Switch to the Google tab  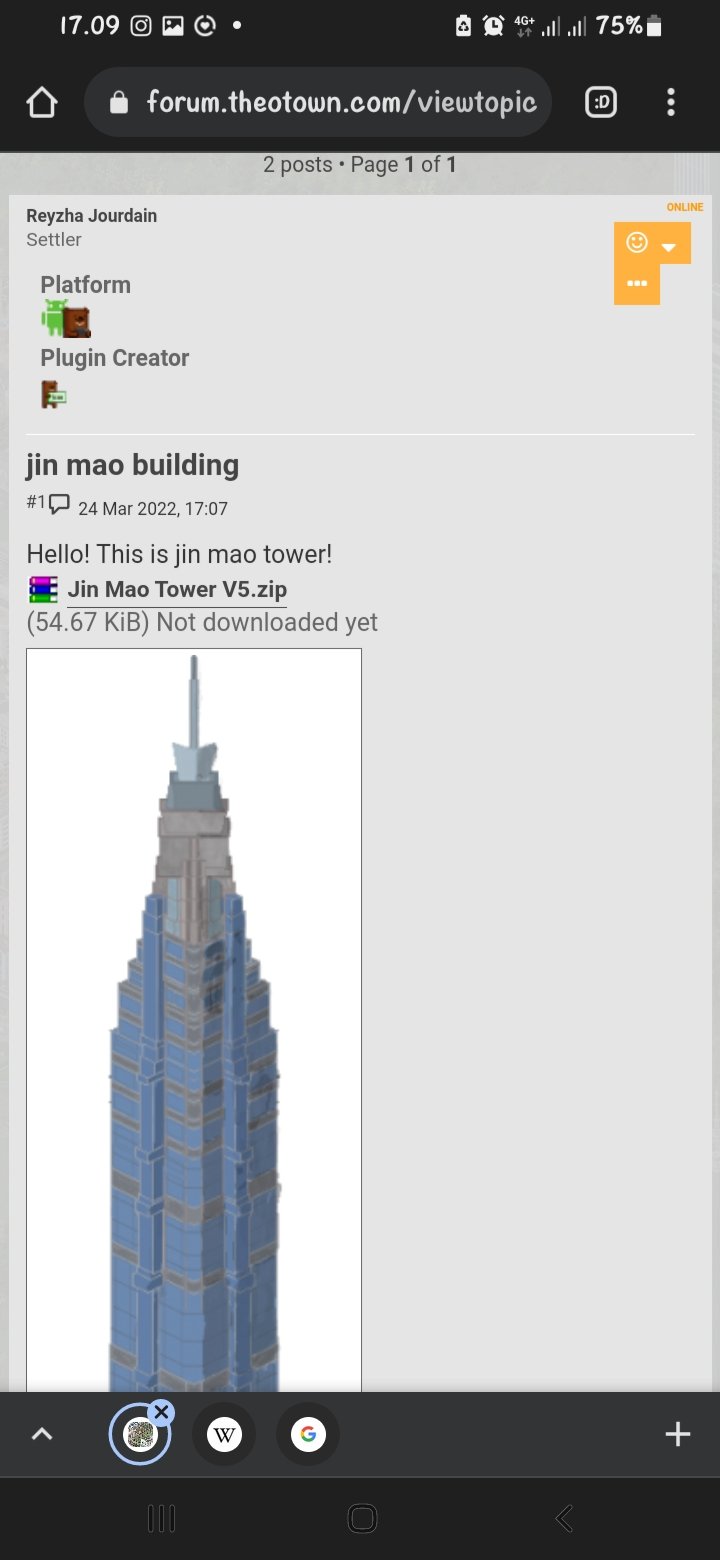[x=308, y=1435]
